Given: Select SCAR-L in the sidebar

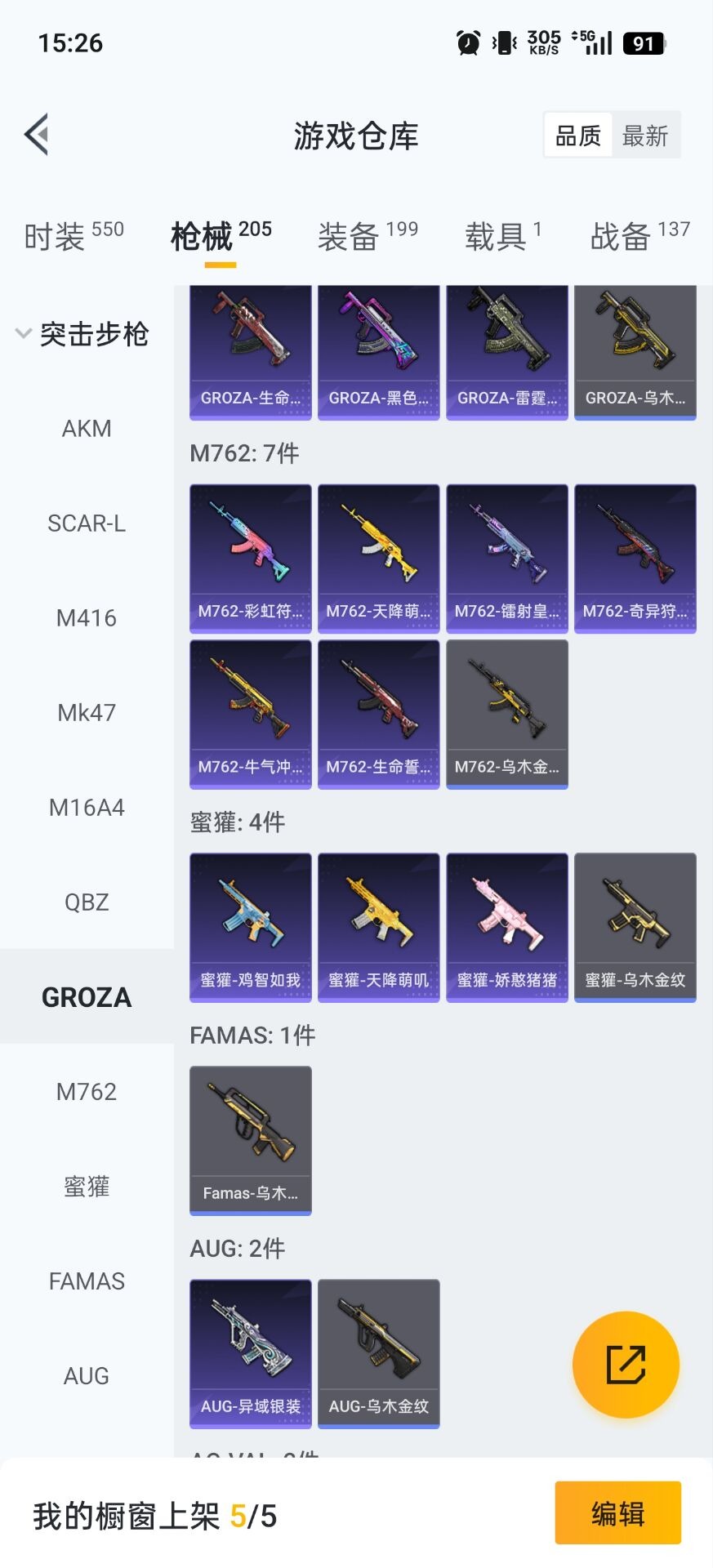Looking at the screenshot, I should pos(87,523).
